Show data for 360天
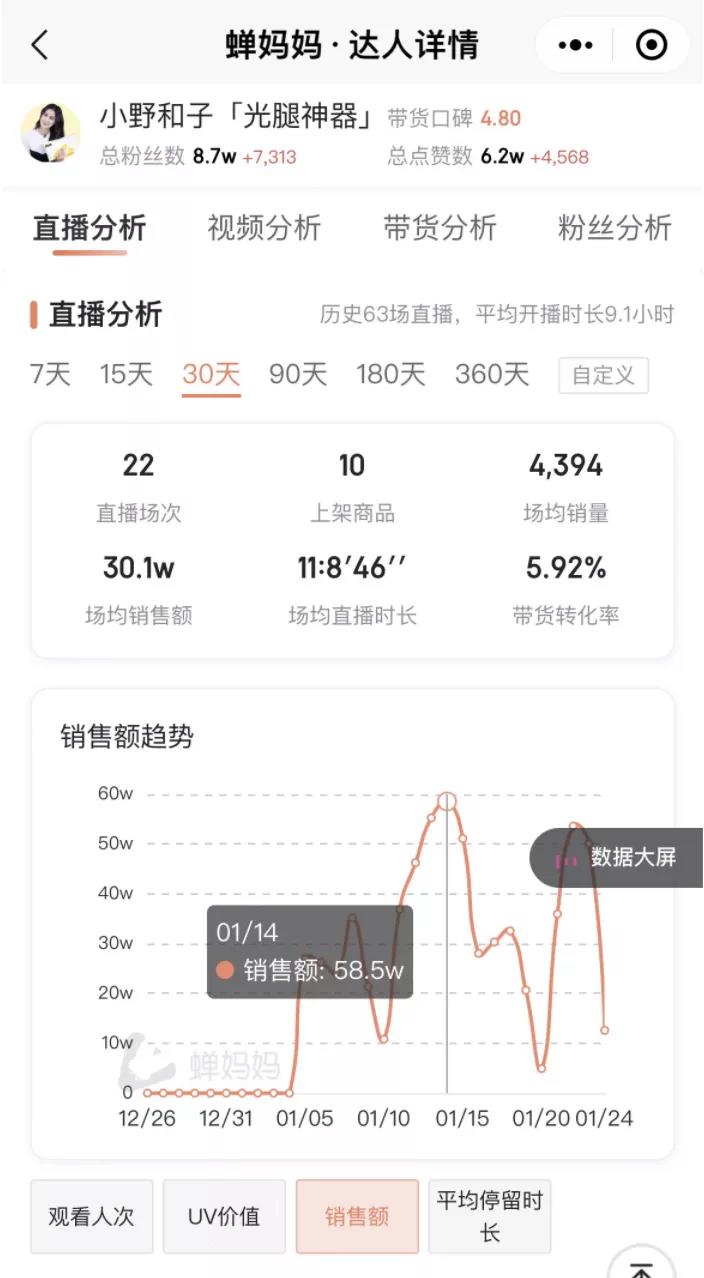The height and width of the screenshot is (1278, 704). pyautogui.click(x=491, y=375)
